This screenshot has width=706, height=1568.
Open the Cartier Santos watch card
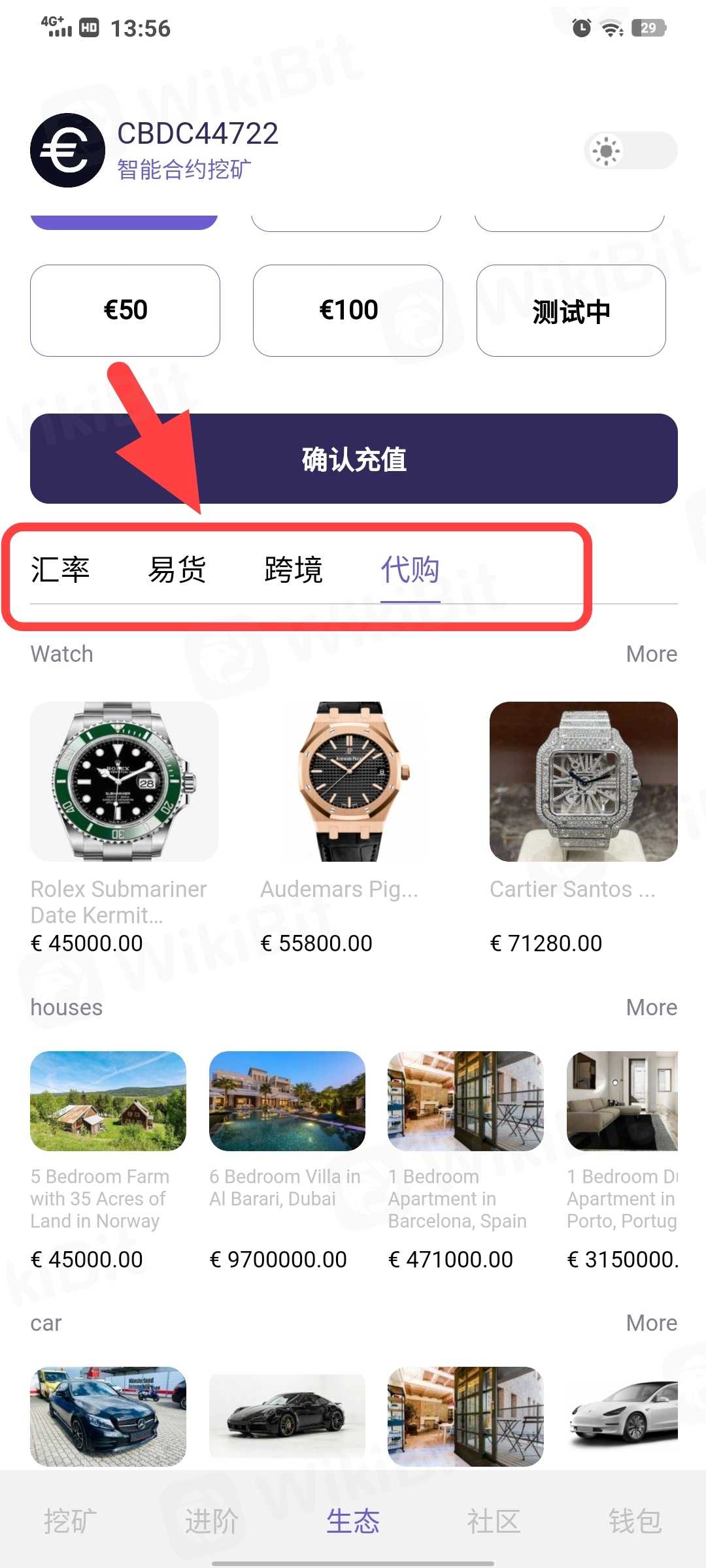pos(583,828)
